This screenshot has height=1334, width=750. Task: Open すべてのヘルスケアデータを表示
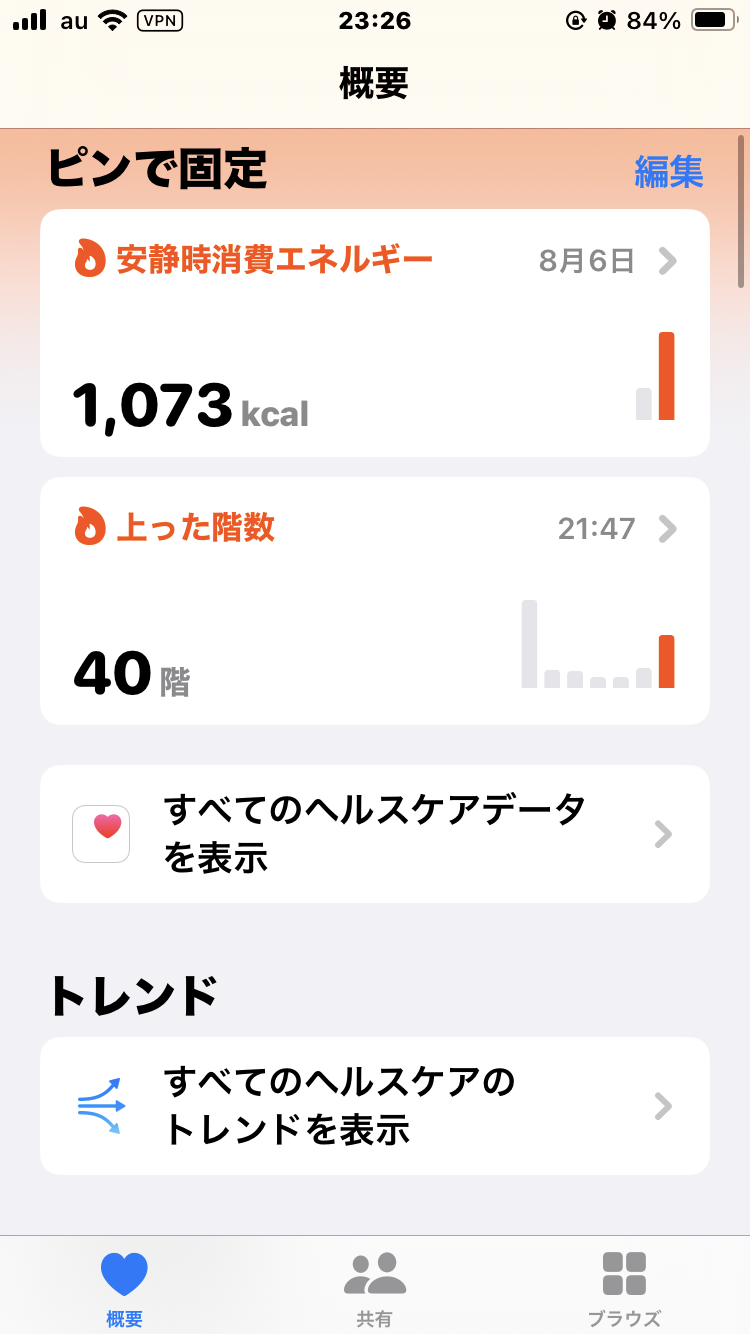(374, 833)
